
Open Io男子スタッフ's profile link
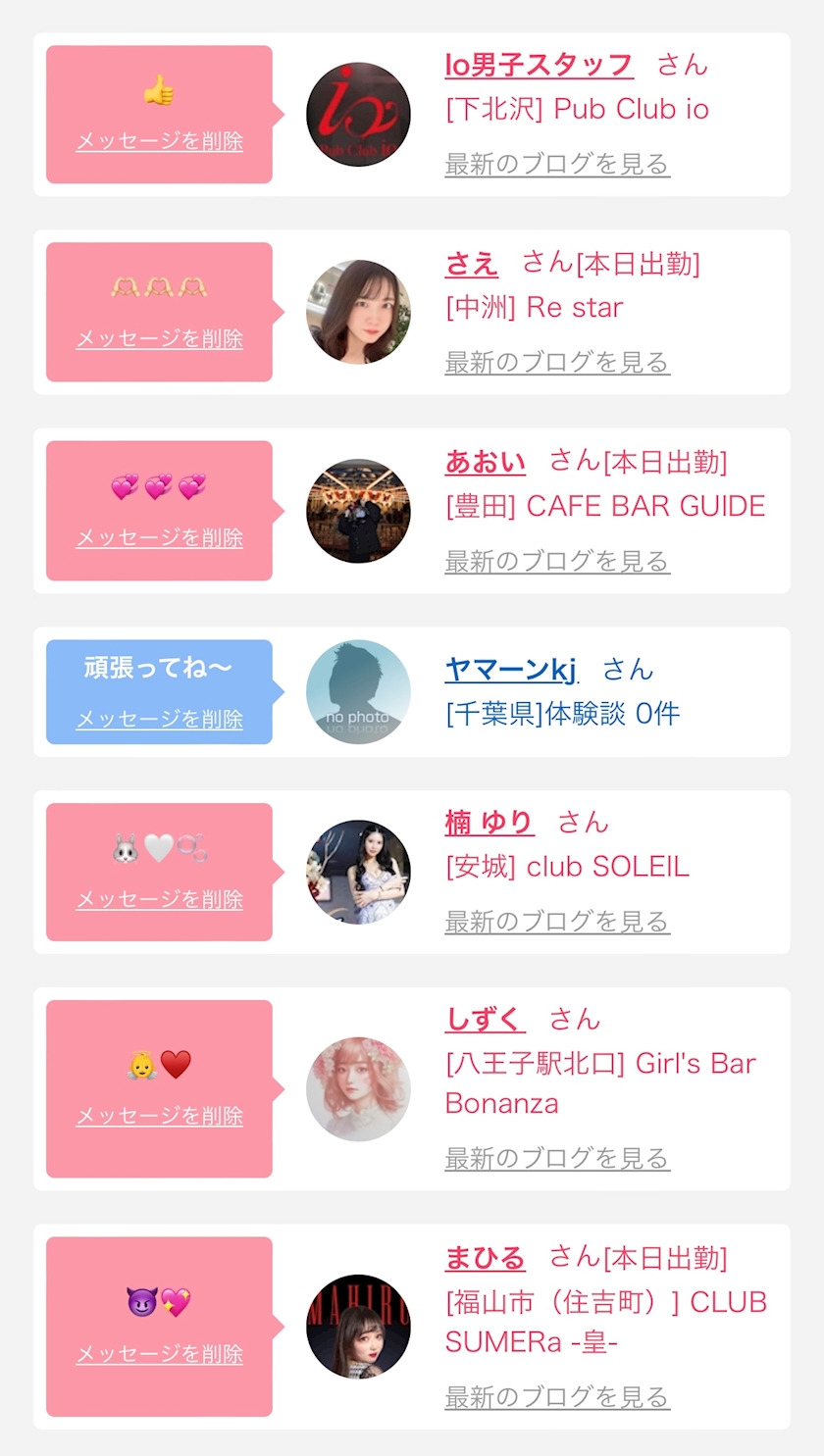tap(539, 66)
